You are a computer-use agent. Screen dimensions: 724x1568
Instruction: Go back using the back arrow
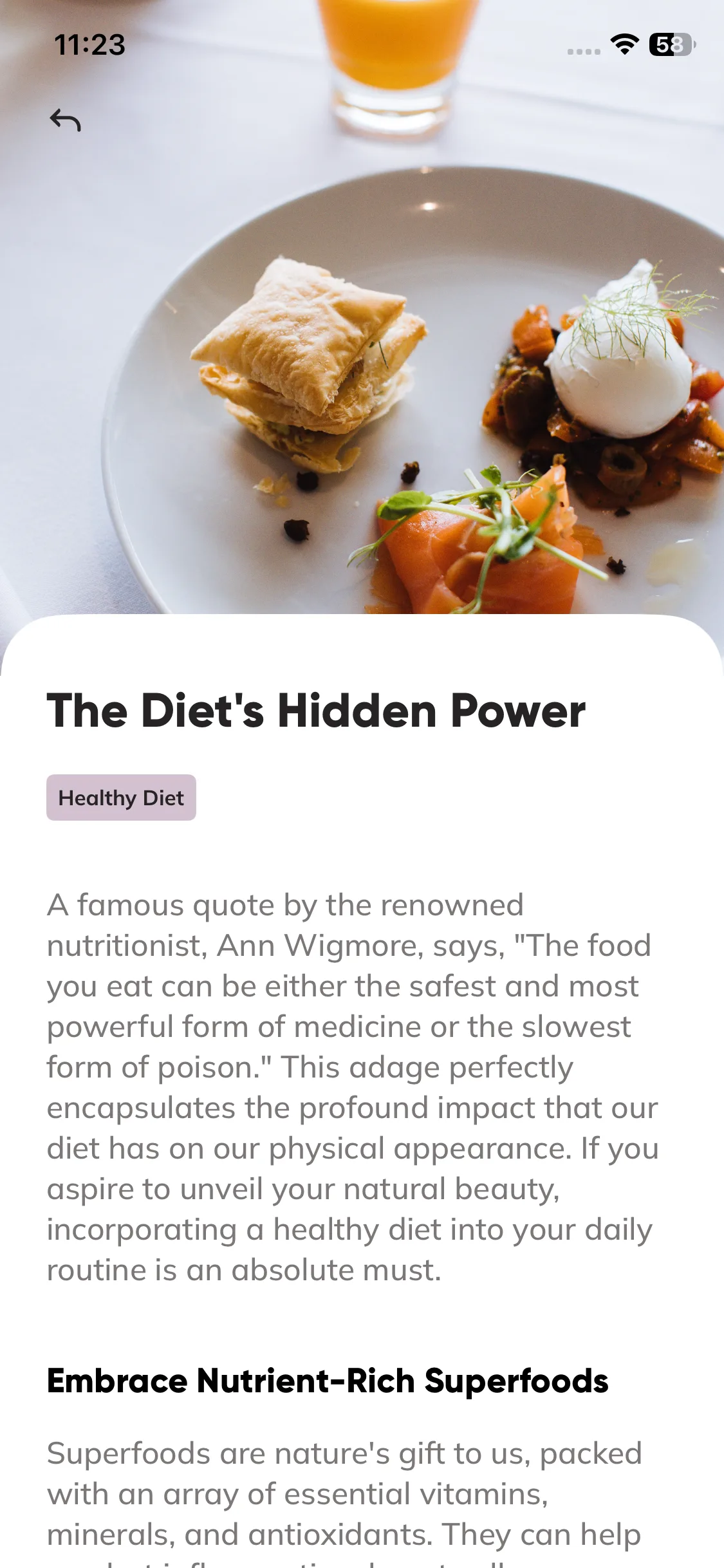(65, 120)
